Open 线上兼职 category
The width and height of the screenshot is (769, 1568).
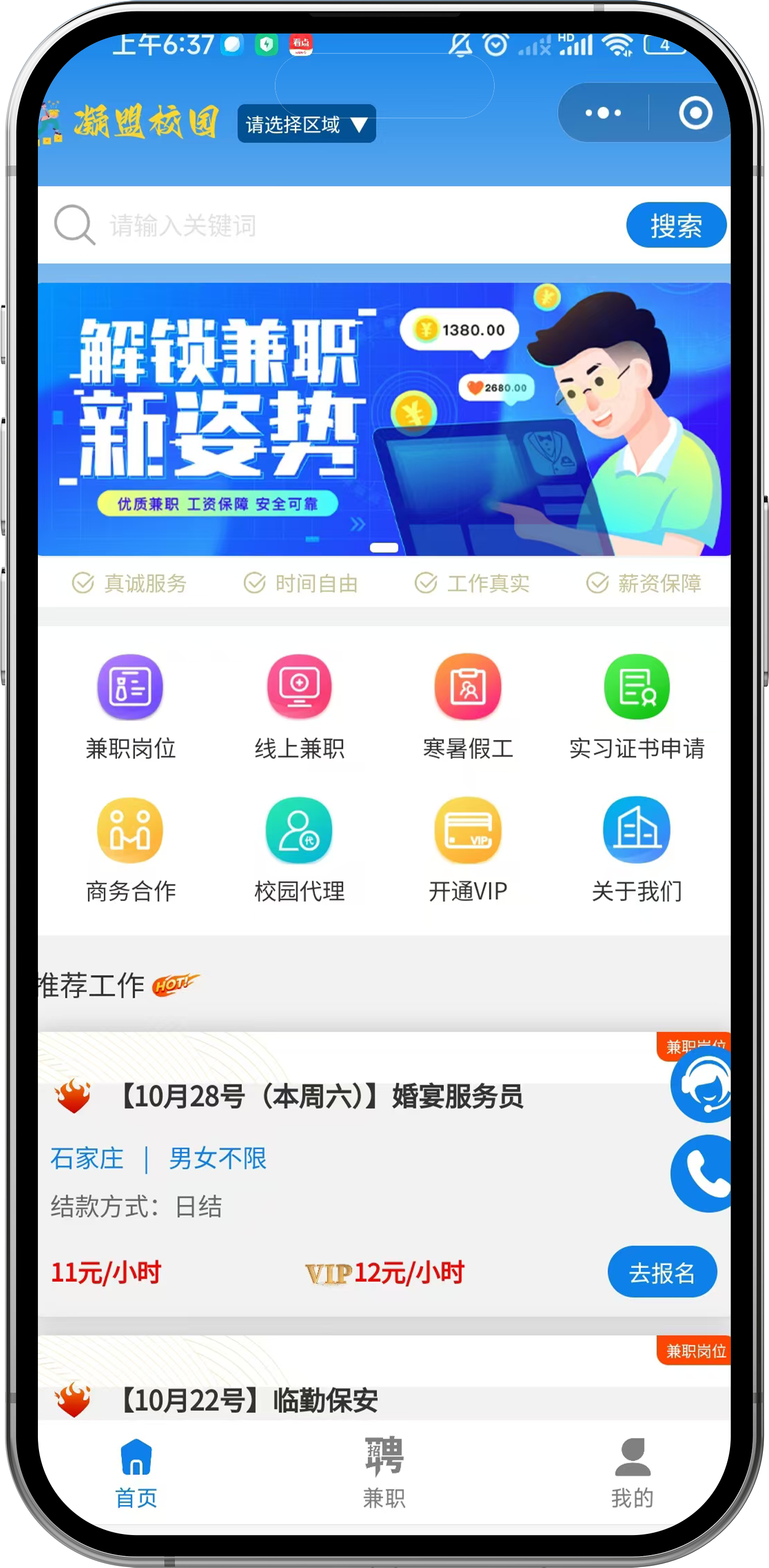pyautogui.click(x=299, y=706)
